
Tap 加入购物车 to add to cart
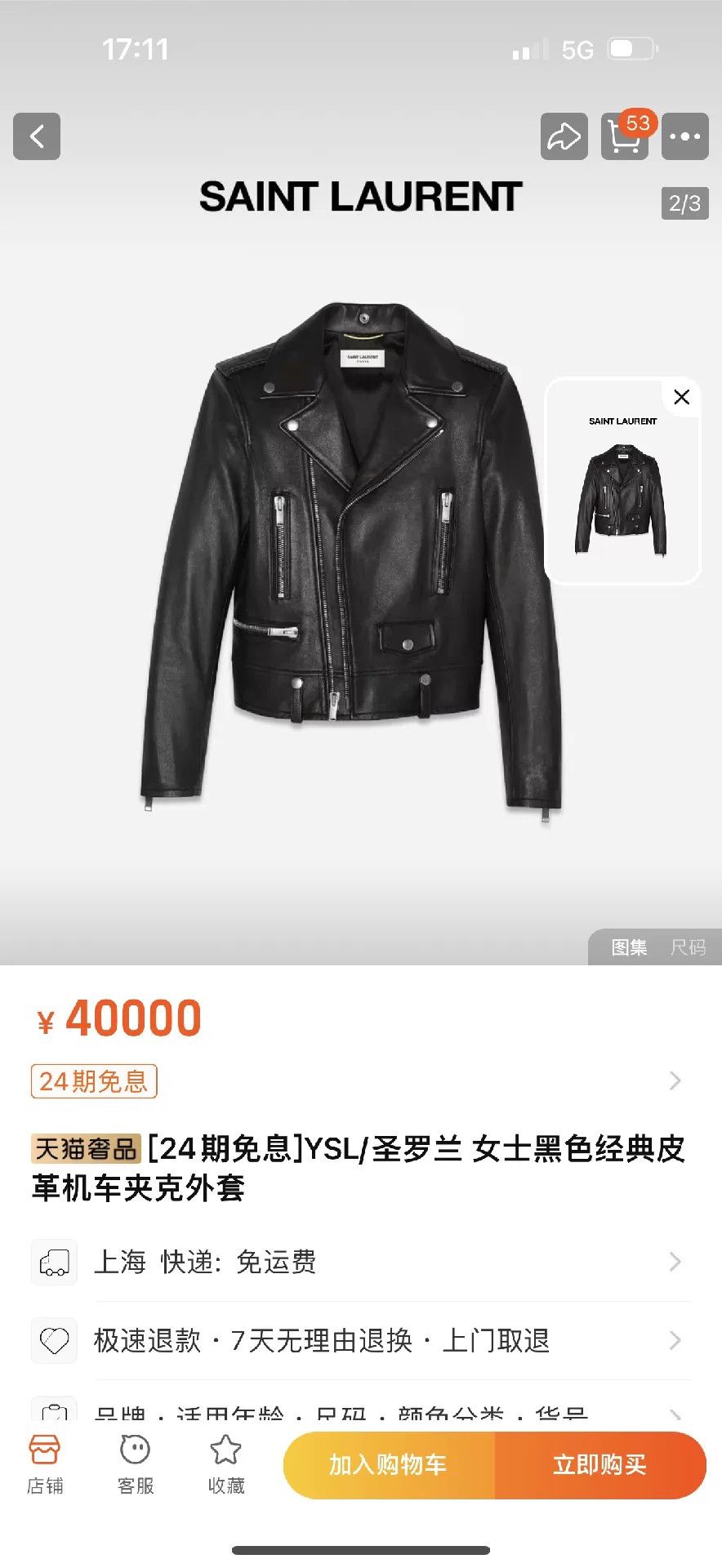389,1465
